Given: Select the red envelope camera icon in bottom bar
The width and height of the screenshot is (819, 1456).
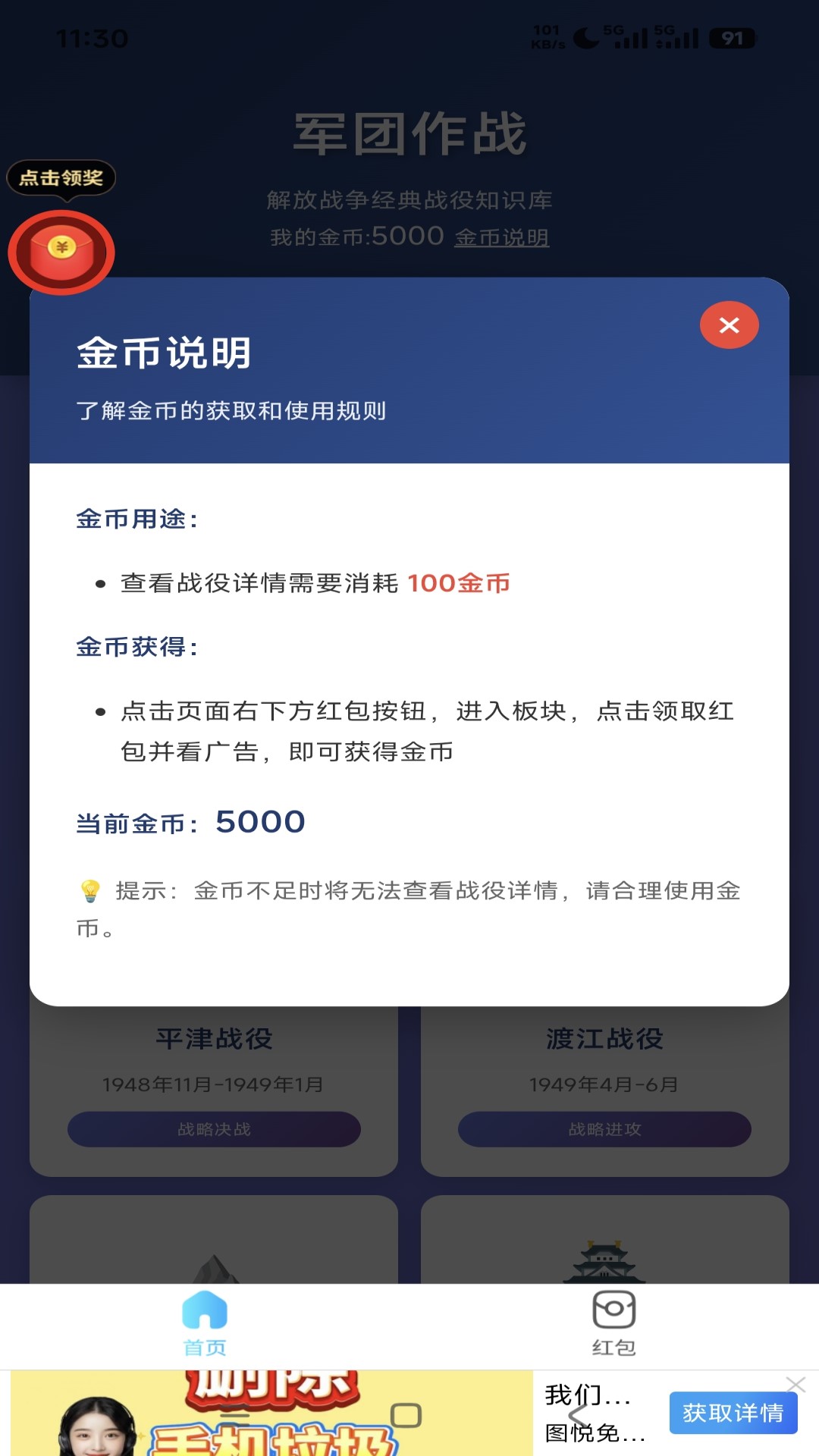Looking at the screenshot, I should [614, 1310].
